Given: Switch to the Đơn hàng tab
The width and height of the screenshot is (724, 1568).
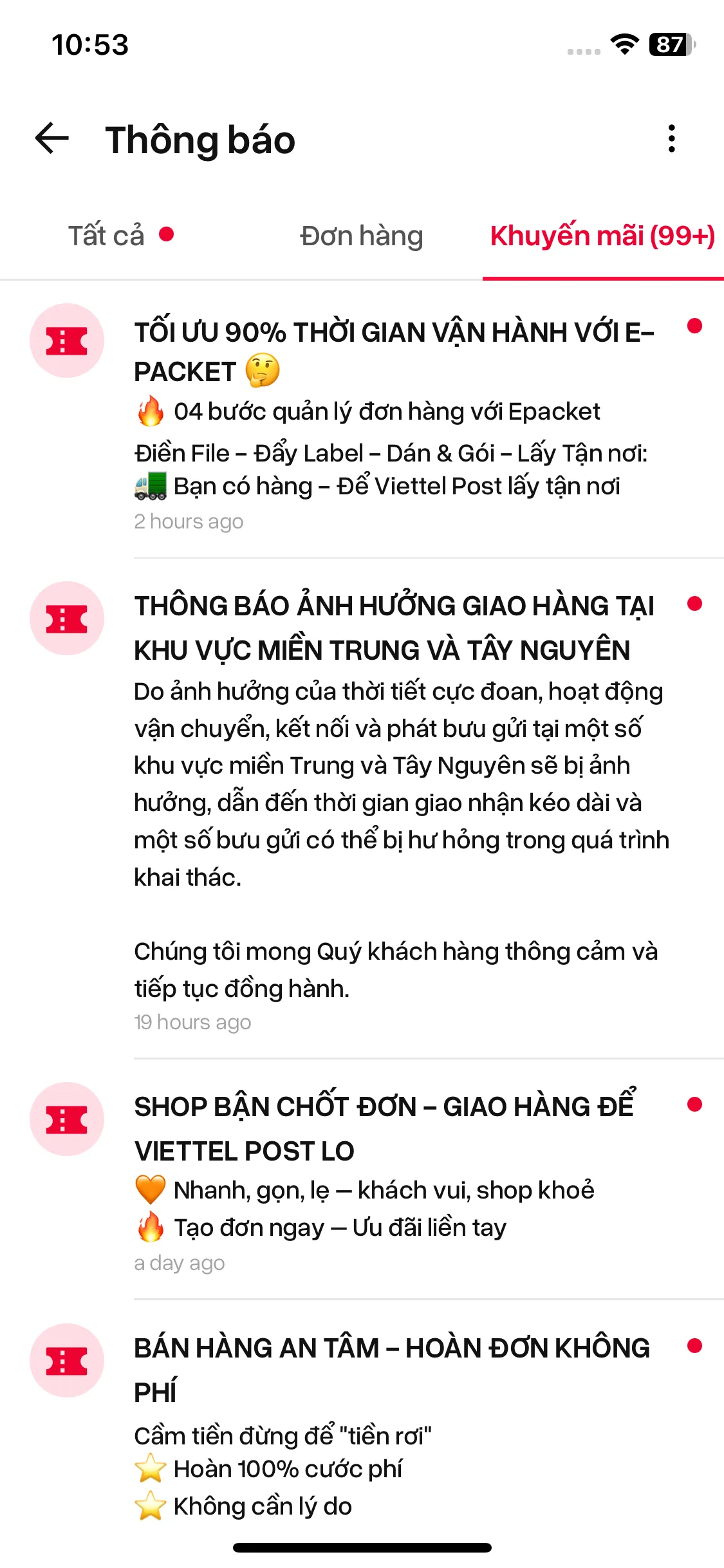Looking at the screenshot, I should pos(361,236).
